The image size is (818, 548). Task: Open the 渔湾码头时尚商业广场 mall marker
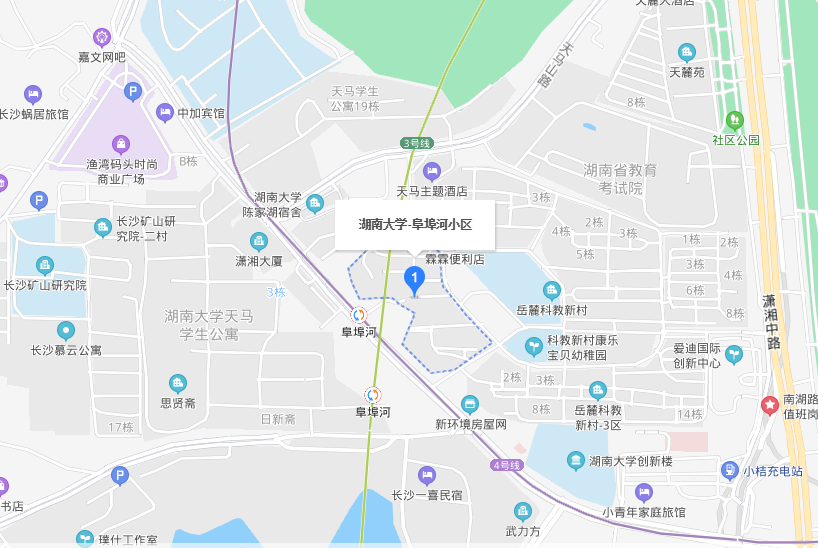(122, 144)
